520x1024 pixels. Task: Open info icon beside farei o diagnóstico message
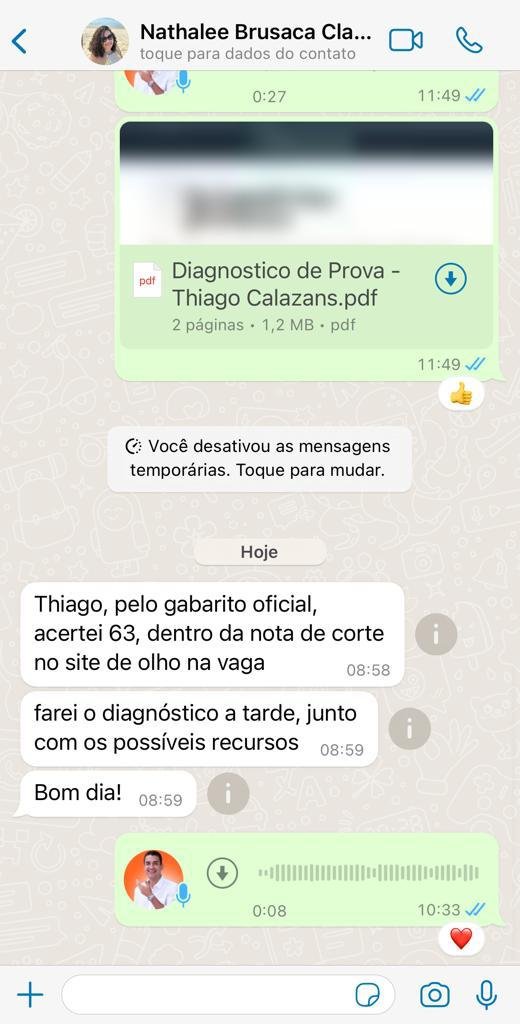coord(410,728)
